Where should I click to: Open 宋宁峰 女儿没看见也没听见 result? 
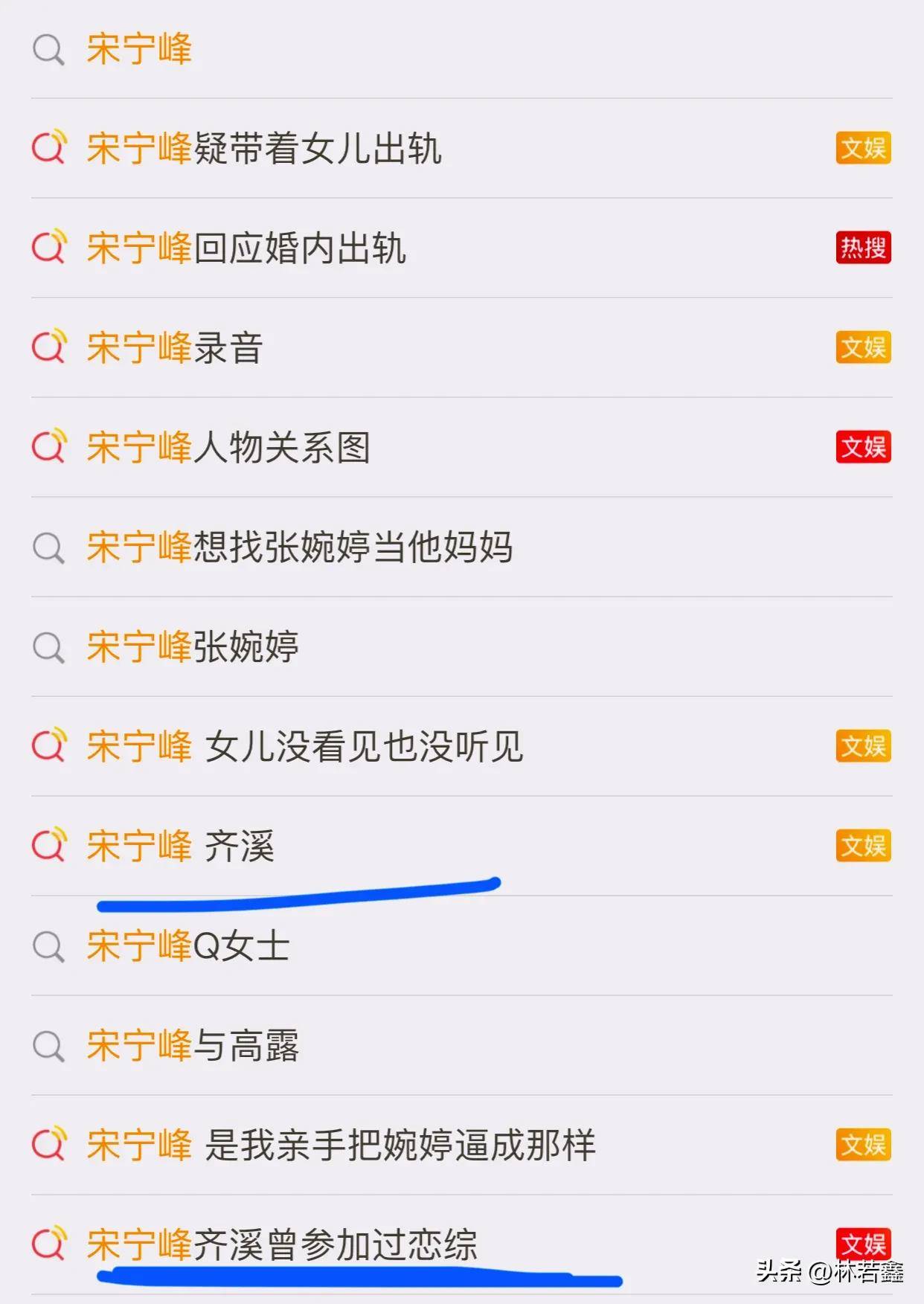[305, 746]
